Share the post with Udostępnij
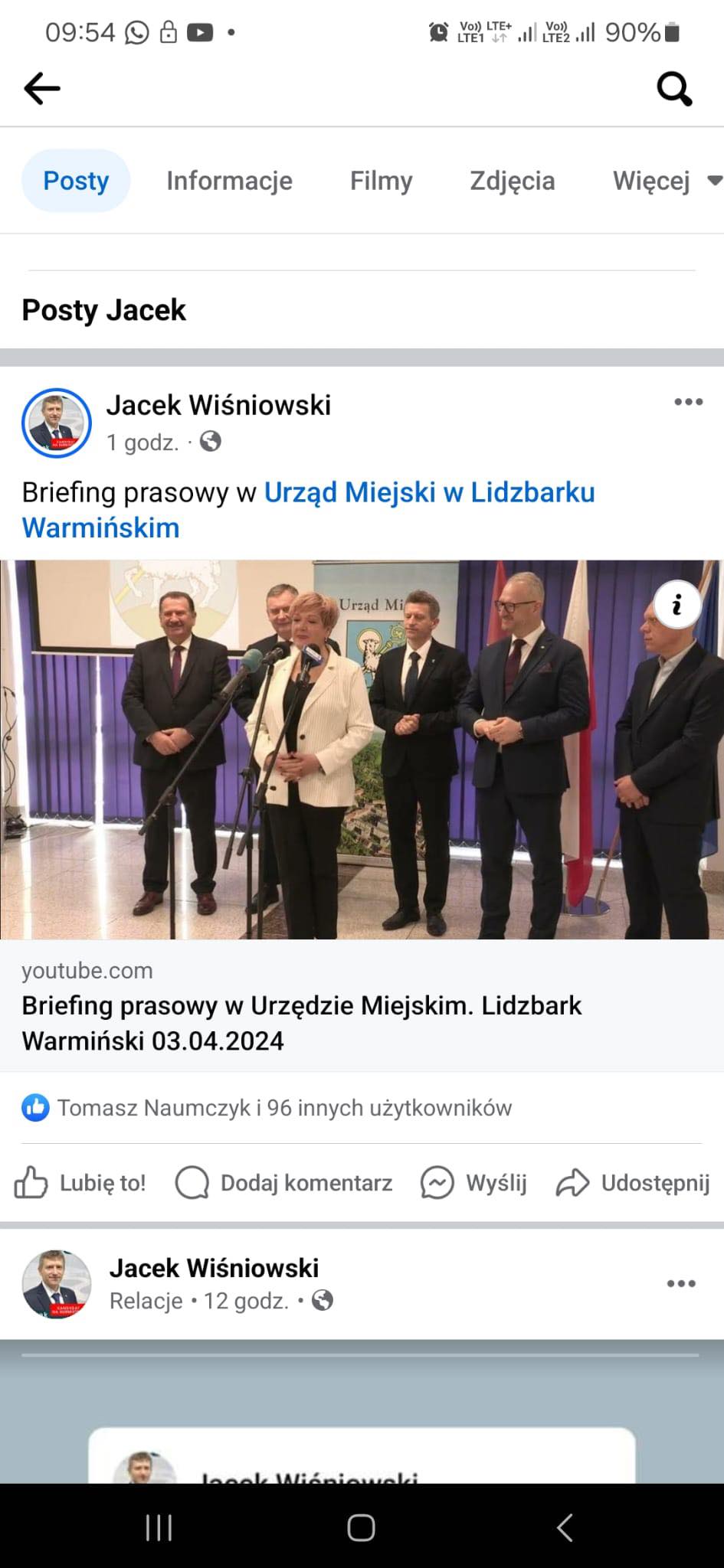This screenshot has height=1568, width=724. pos(633,1183)
